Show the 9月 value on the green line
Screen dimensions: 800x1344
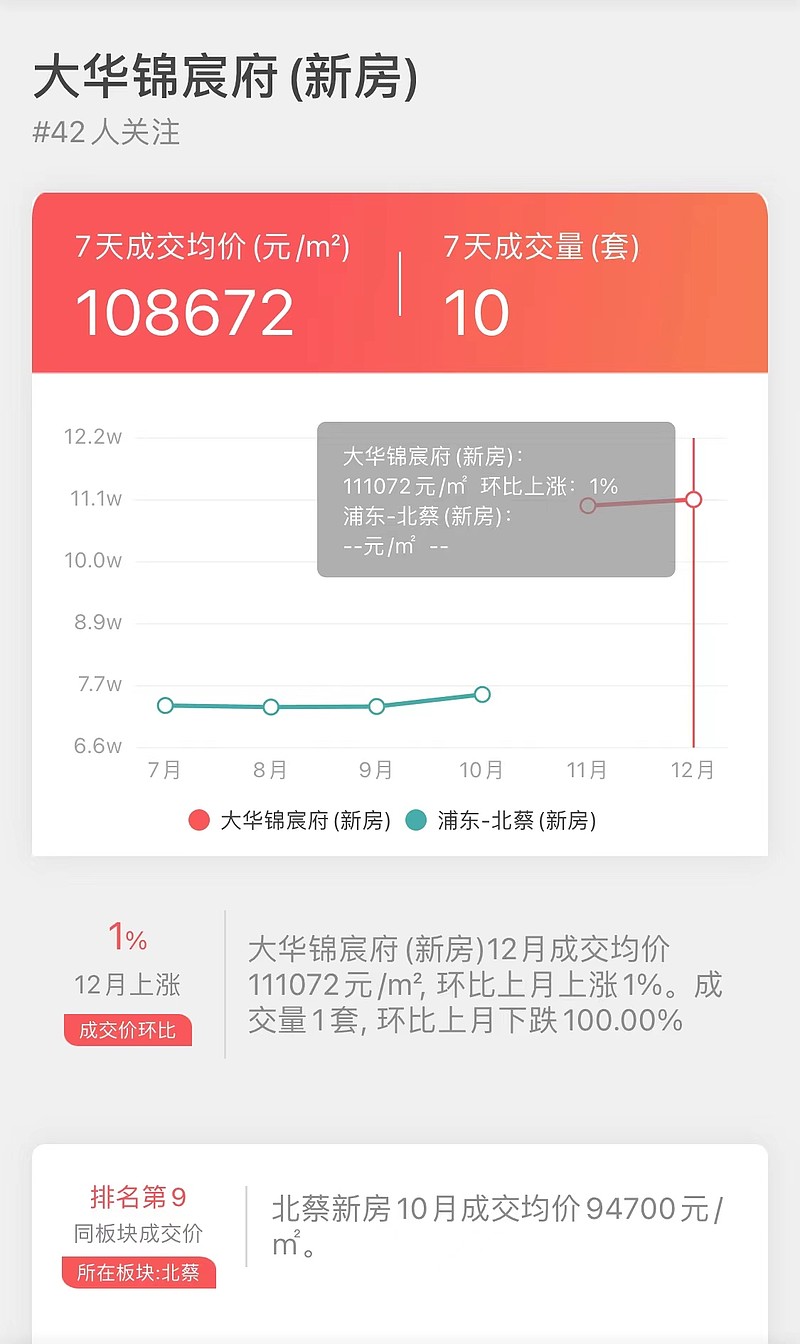[377, 706]
